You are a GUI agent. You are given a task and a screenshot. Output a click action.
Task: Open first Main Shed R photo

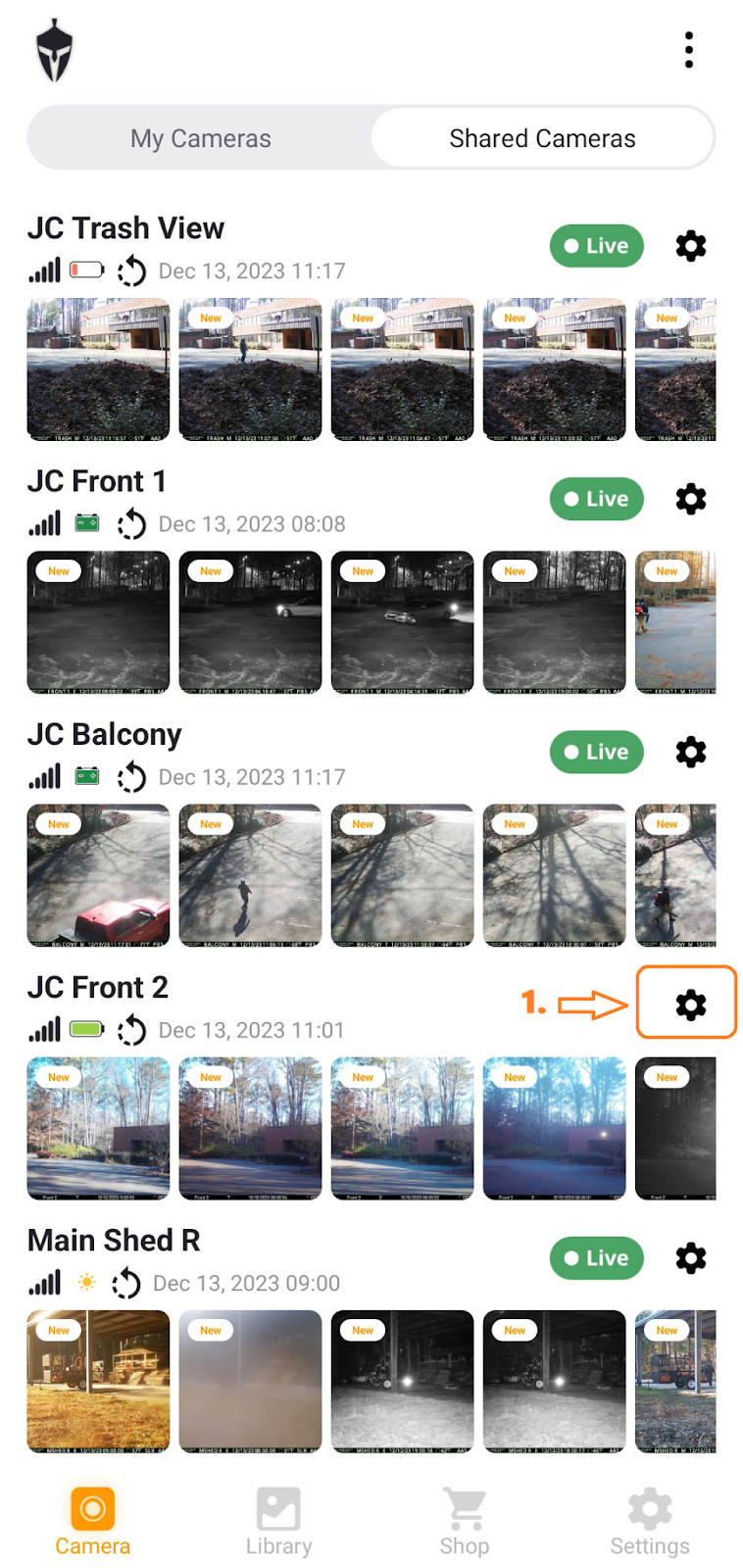98,1381
